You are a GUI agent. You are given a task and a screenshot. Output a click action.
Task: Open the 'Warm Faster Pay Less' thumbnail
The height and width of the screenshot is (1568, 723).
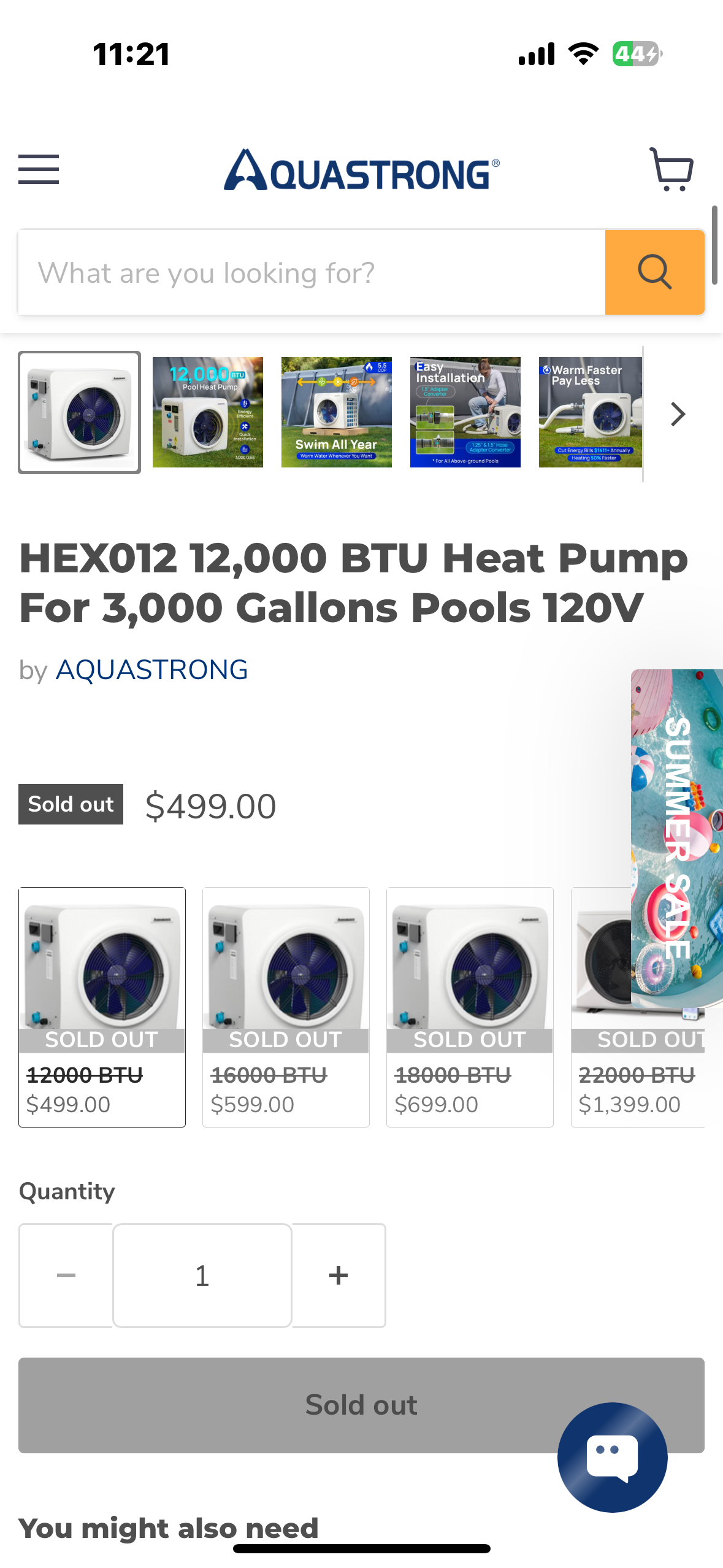tap(590, 412)
